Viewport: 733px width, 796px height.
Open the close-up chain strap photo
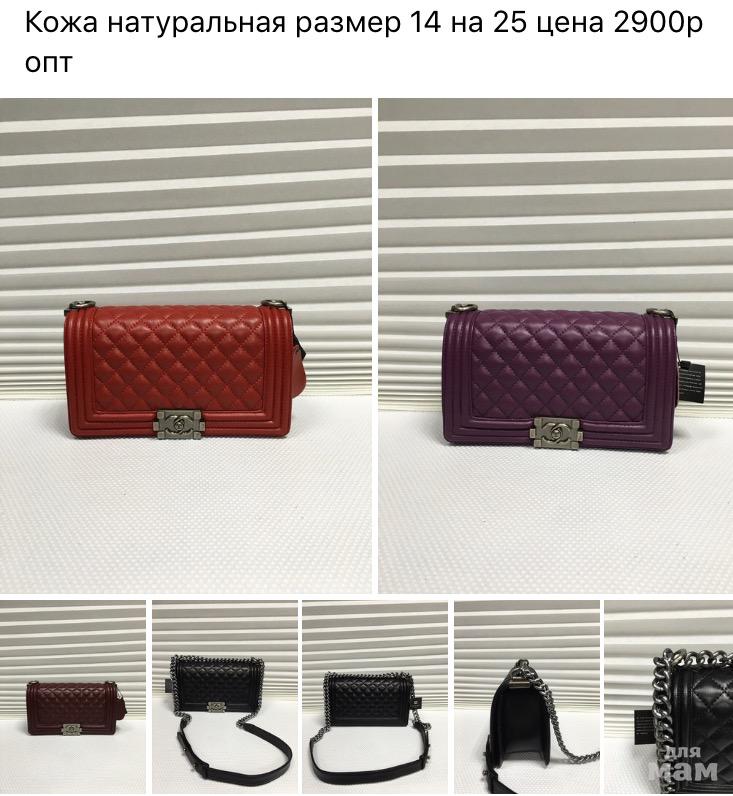pyautogui.click(x=668, y=696)
